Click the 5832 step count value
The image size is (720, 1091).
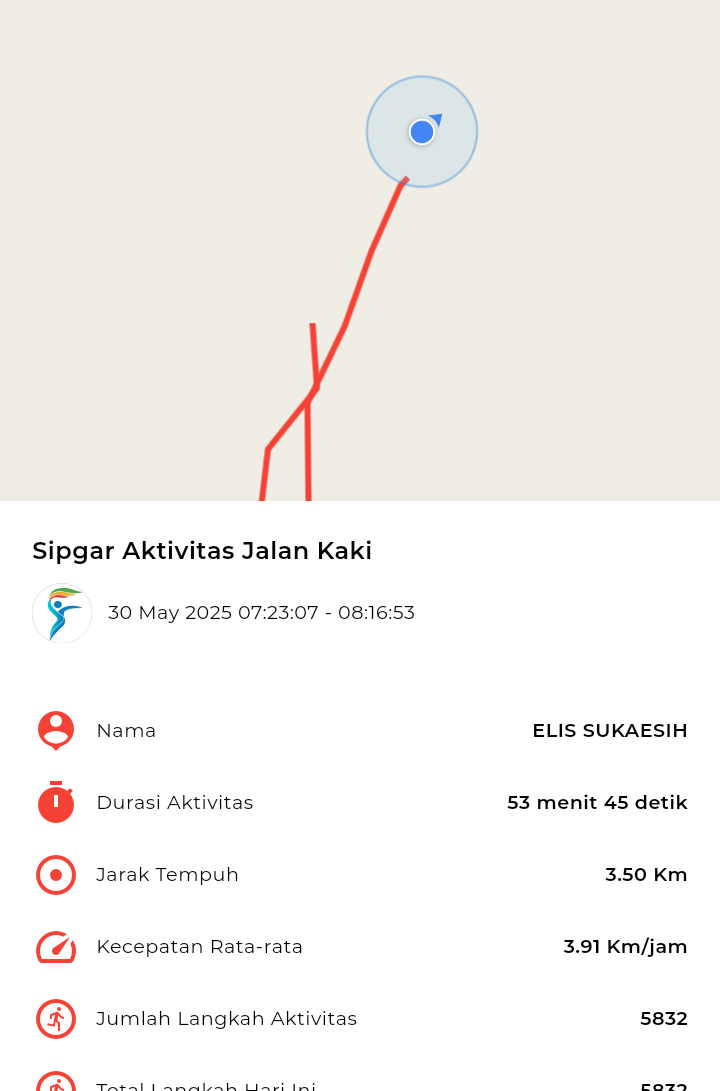(x=663, y=1018)
